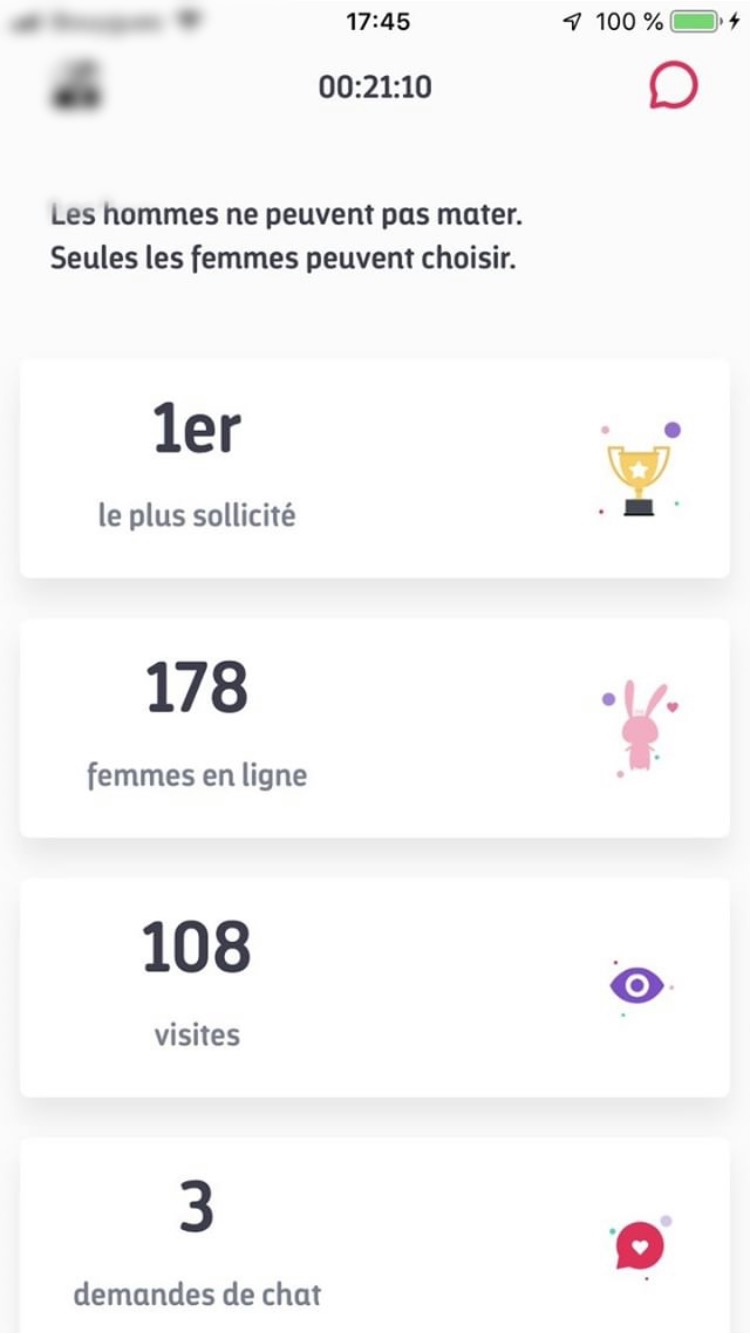
Task: View the '108 visites' card
Action: point(375,988)
